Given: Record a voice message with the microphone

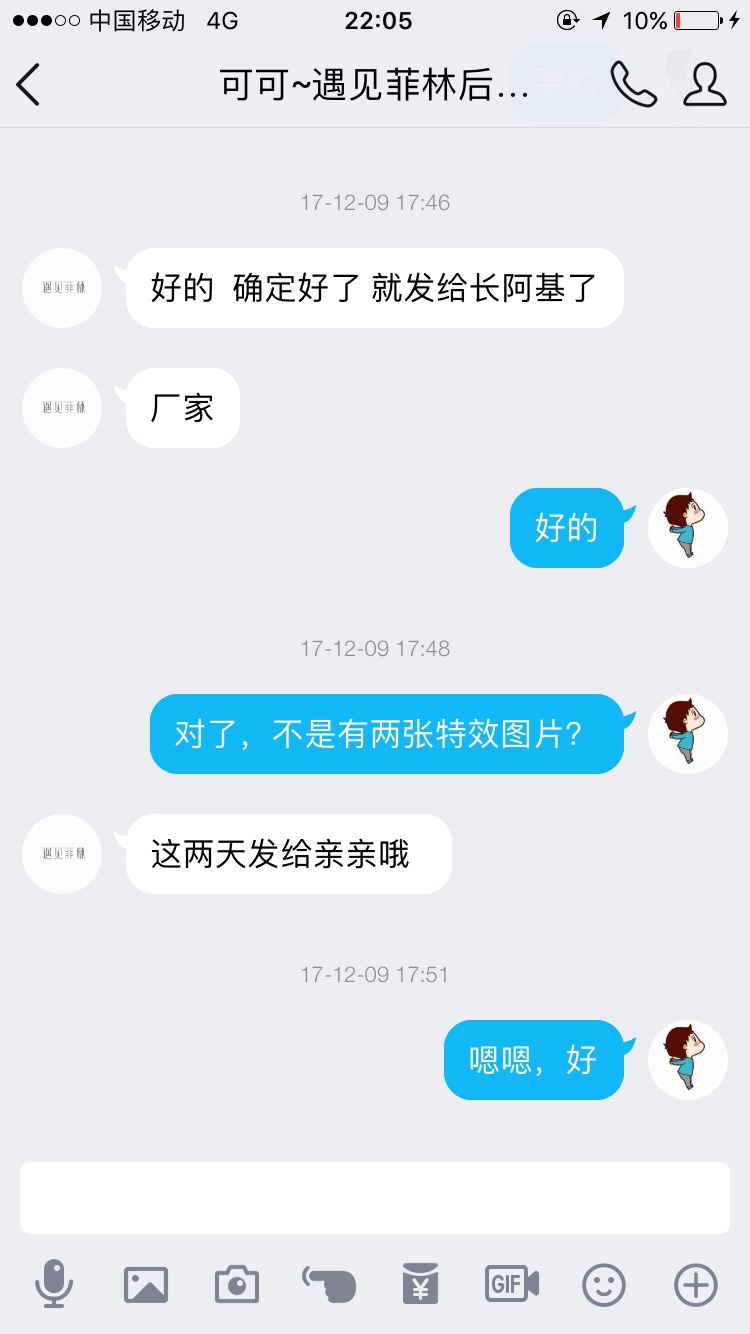Looking at the screenshot, I should [54, 1284].
